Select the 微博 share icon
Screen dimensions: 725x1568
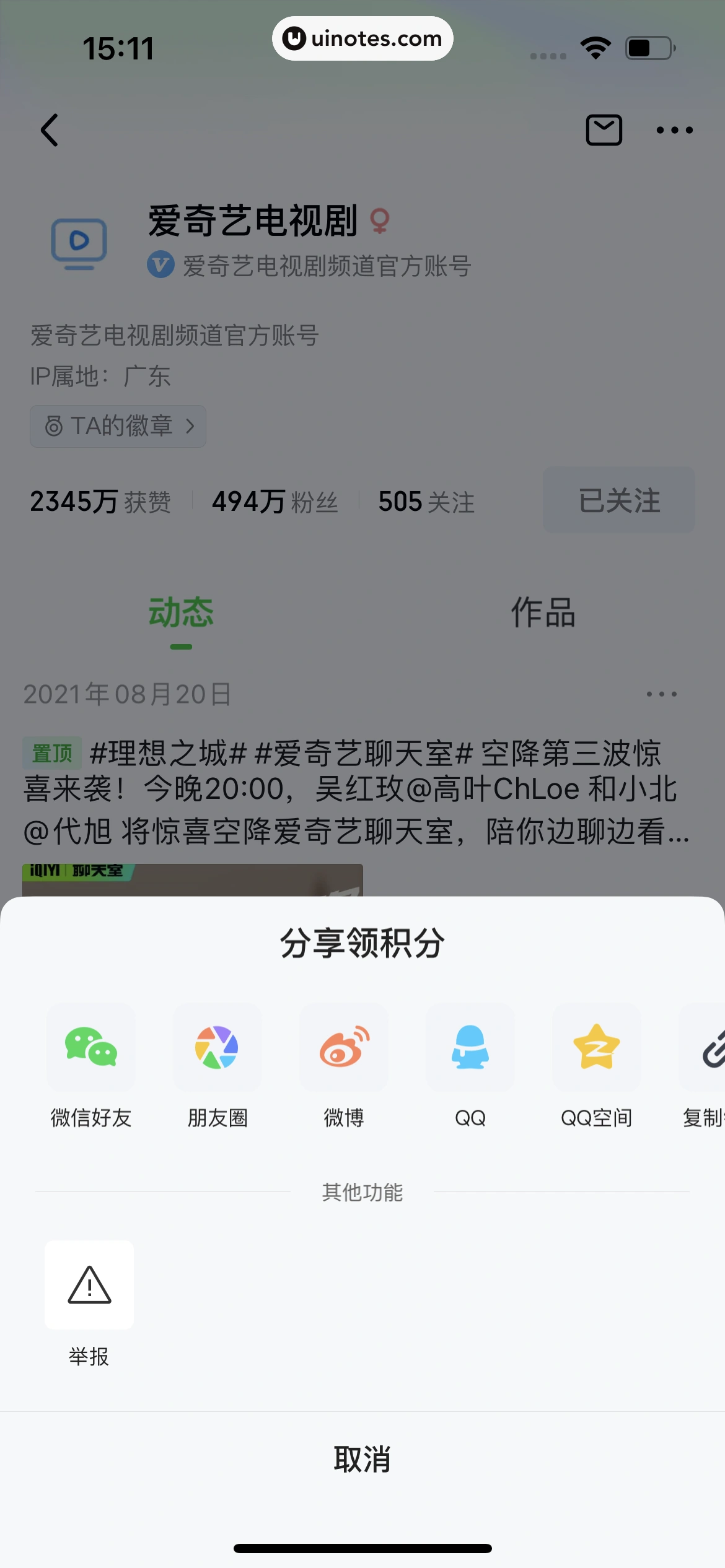click(x=343, y=1047)
